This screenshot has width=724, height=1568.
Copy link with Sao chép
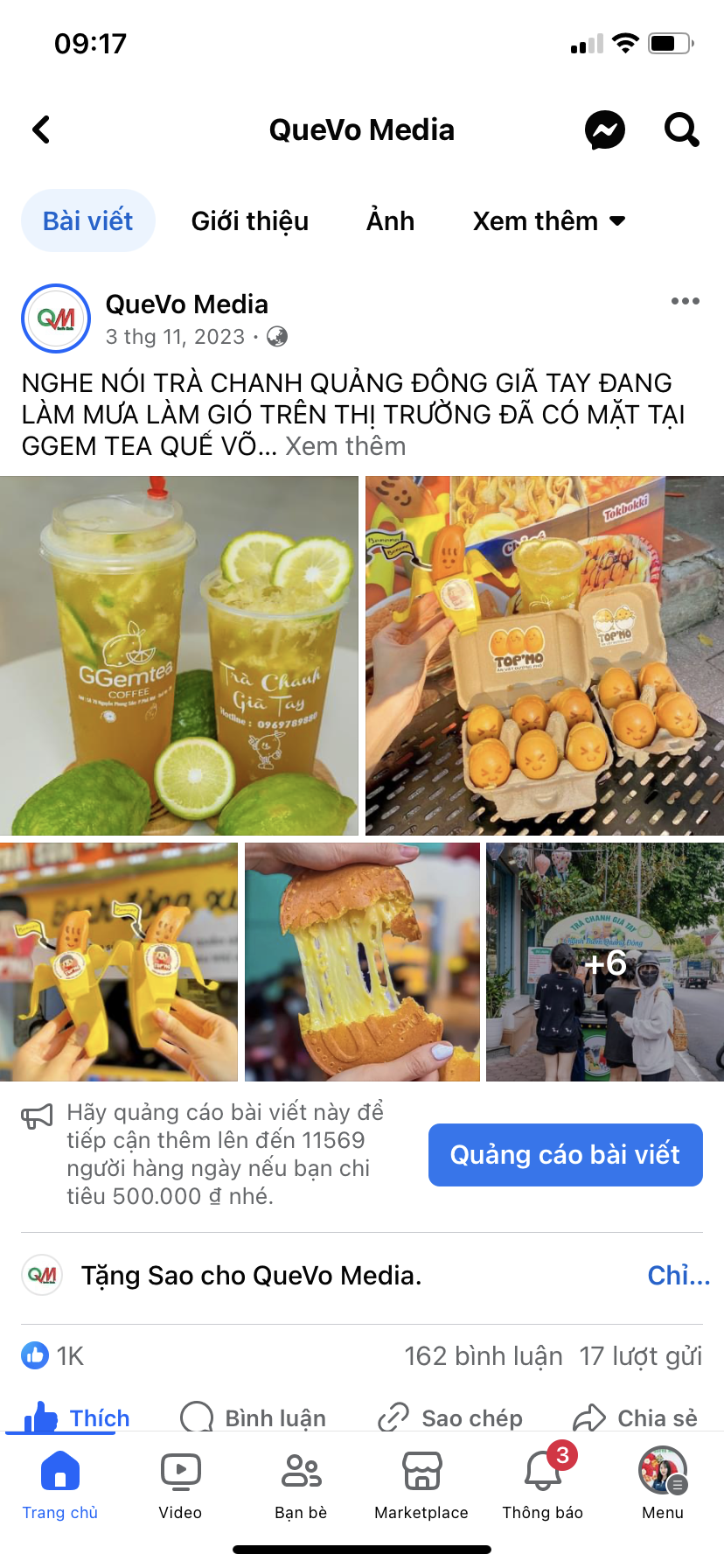450,1417
